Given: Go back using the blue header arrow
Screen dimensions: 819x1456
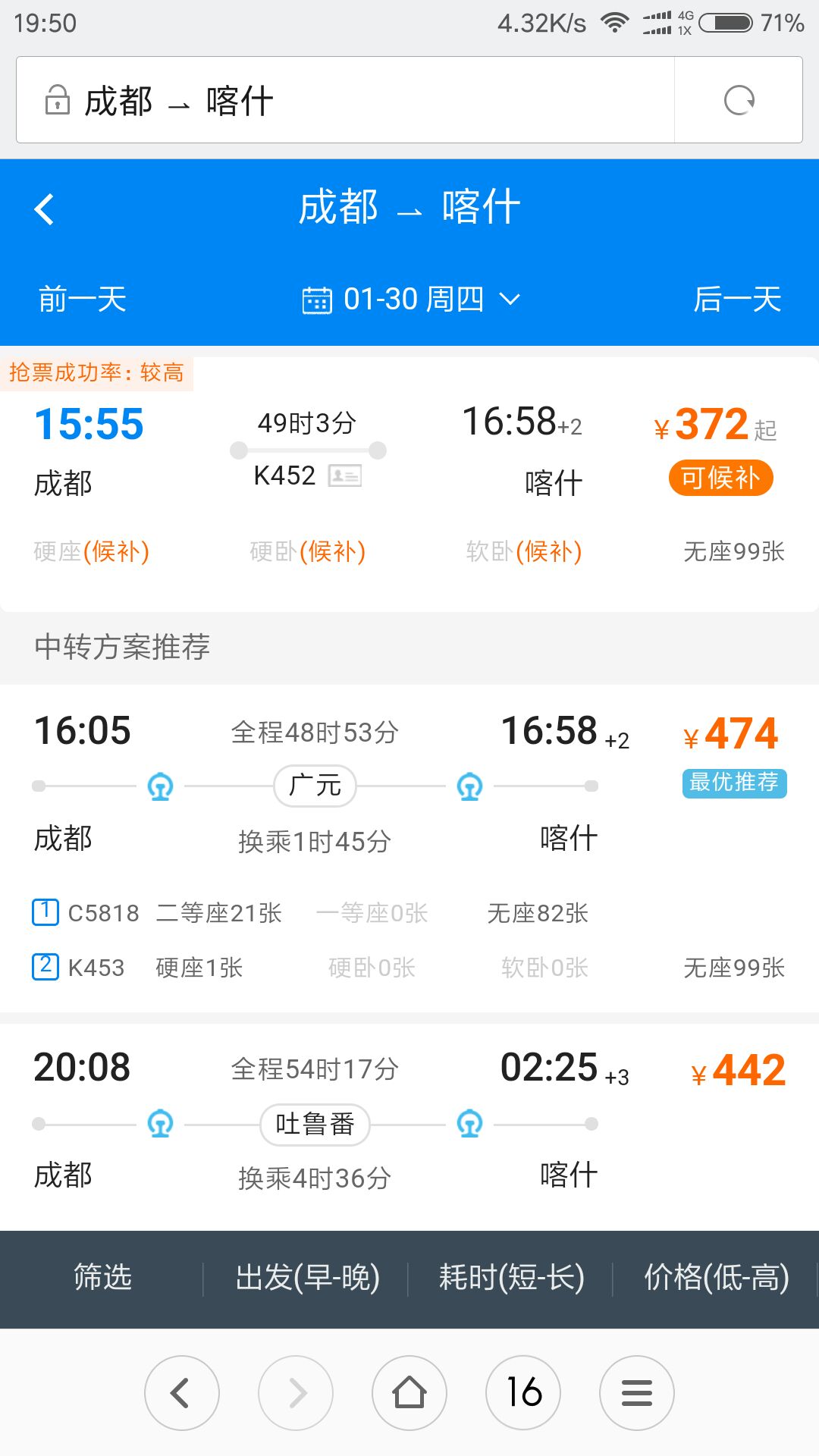Looking at the screenshot, I should click(45, 209).
